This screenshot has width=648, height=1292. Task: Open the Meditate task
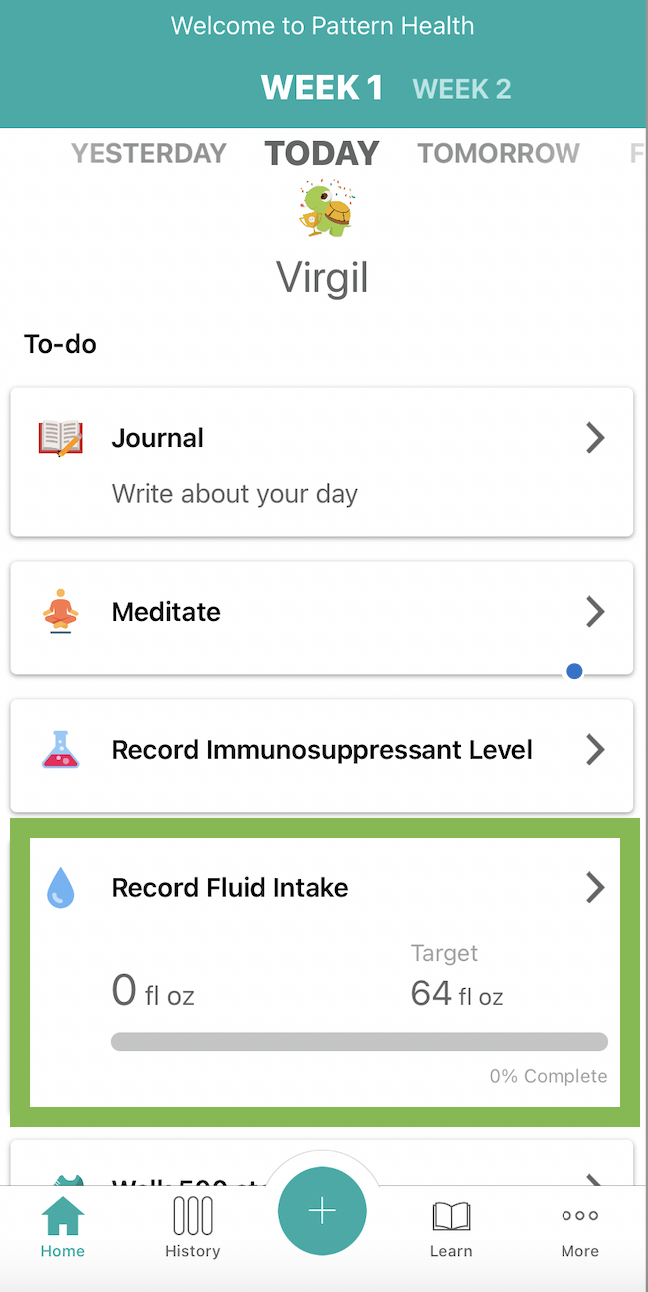tap(322, 617)
